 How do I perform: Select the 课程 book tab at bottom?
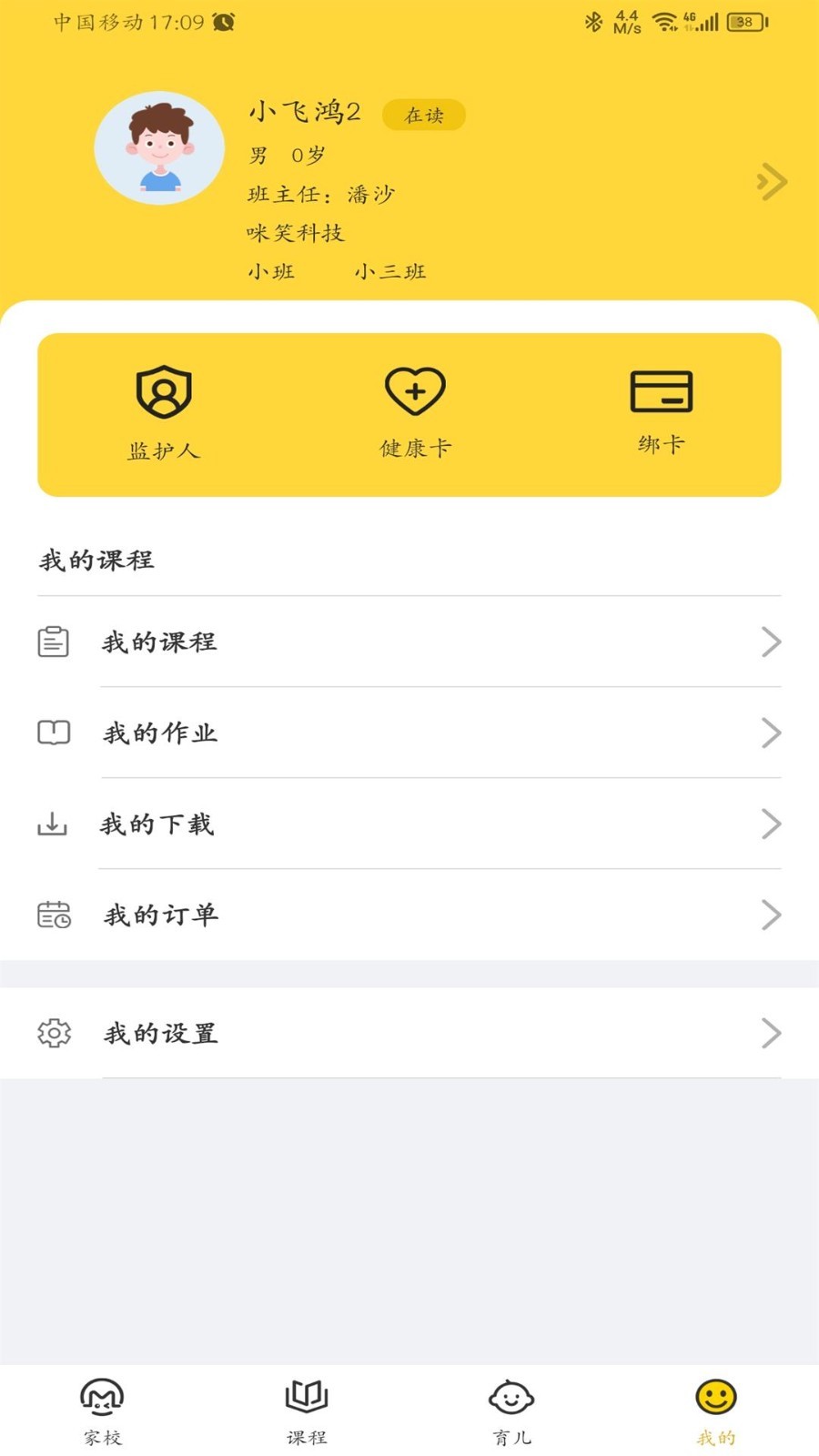click(307, 1396)
